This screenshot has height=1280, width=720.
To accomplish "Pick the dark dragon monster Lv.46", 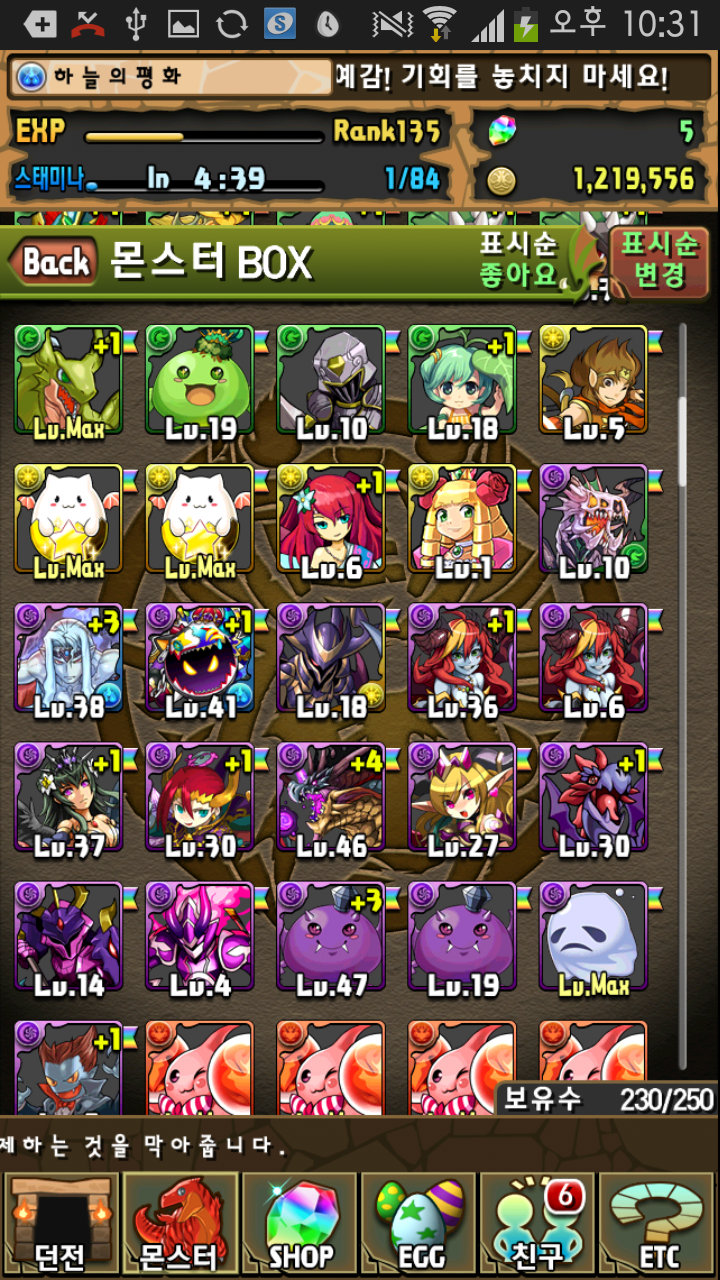I will click(x=331, y=798).
